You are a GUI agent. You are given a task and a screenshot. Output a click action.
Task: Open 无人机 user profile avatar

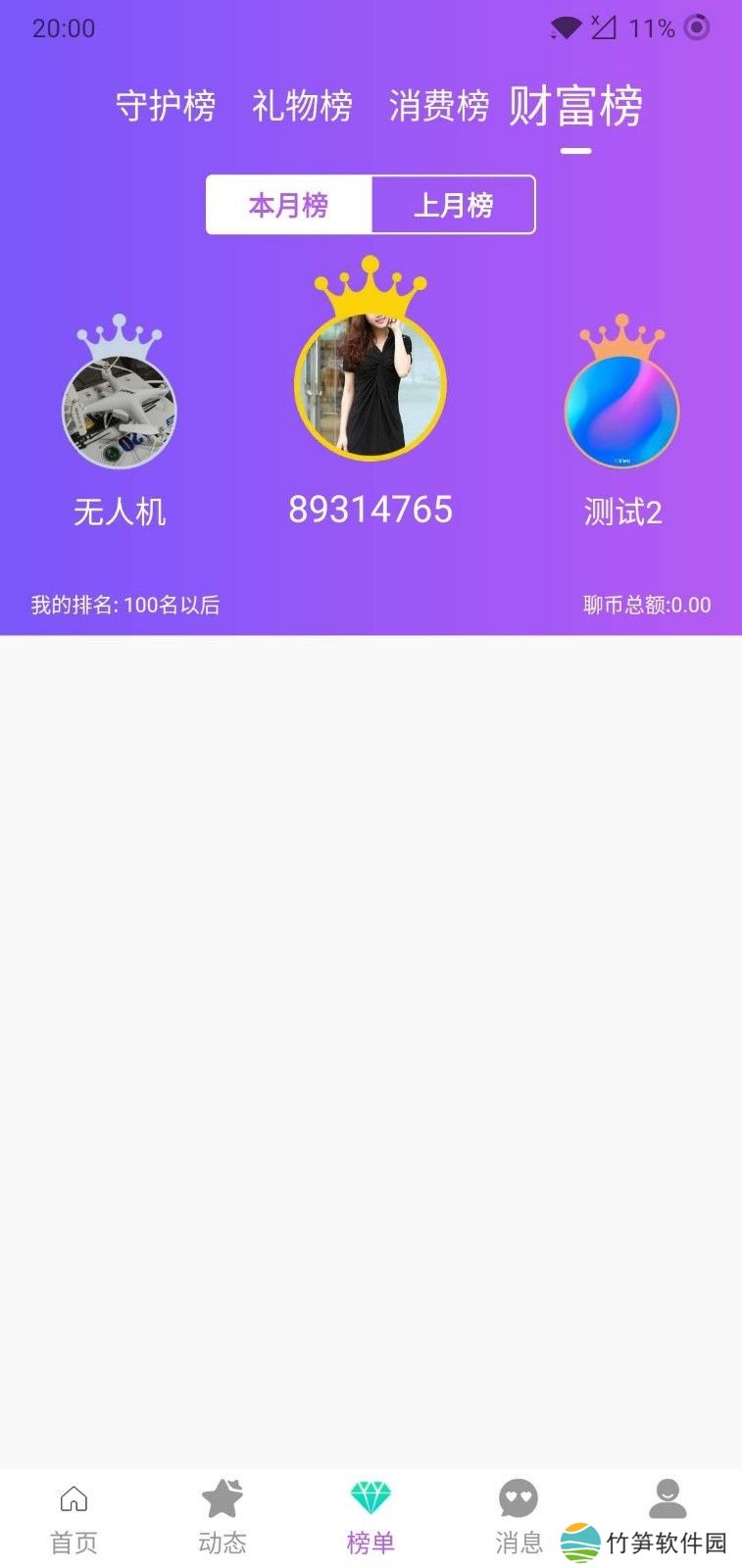120,413
